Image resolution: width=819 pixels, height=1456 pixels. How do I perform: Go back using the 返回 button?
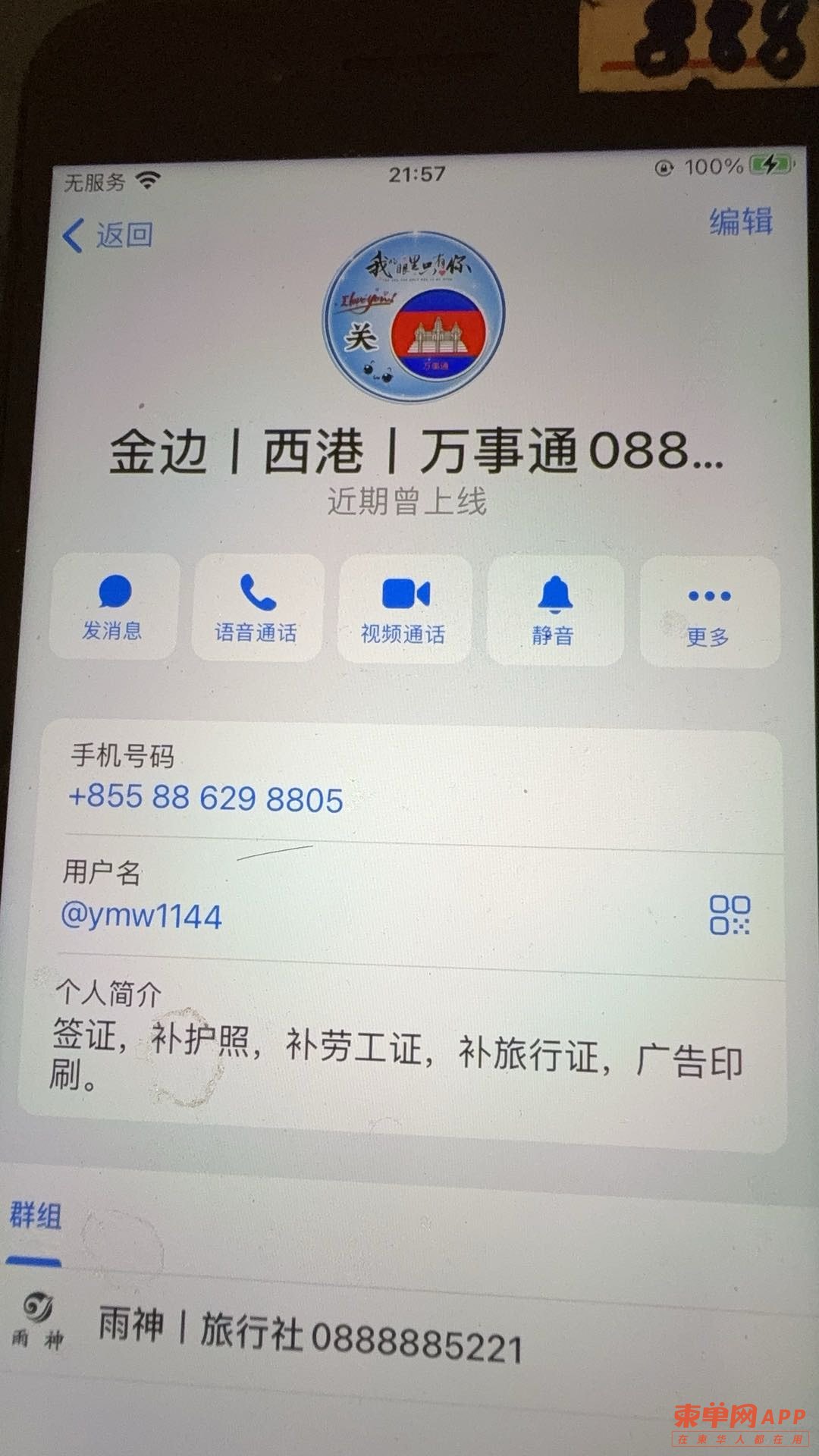(x=108, y=235)
